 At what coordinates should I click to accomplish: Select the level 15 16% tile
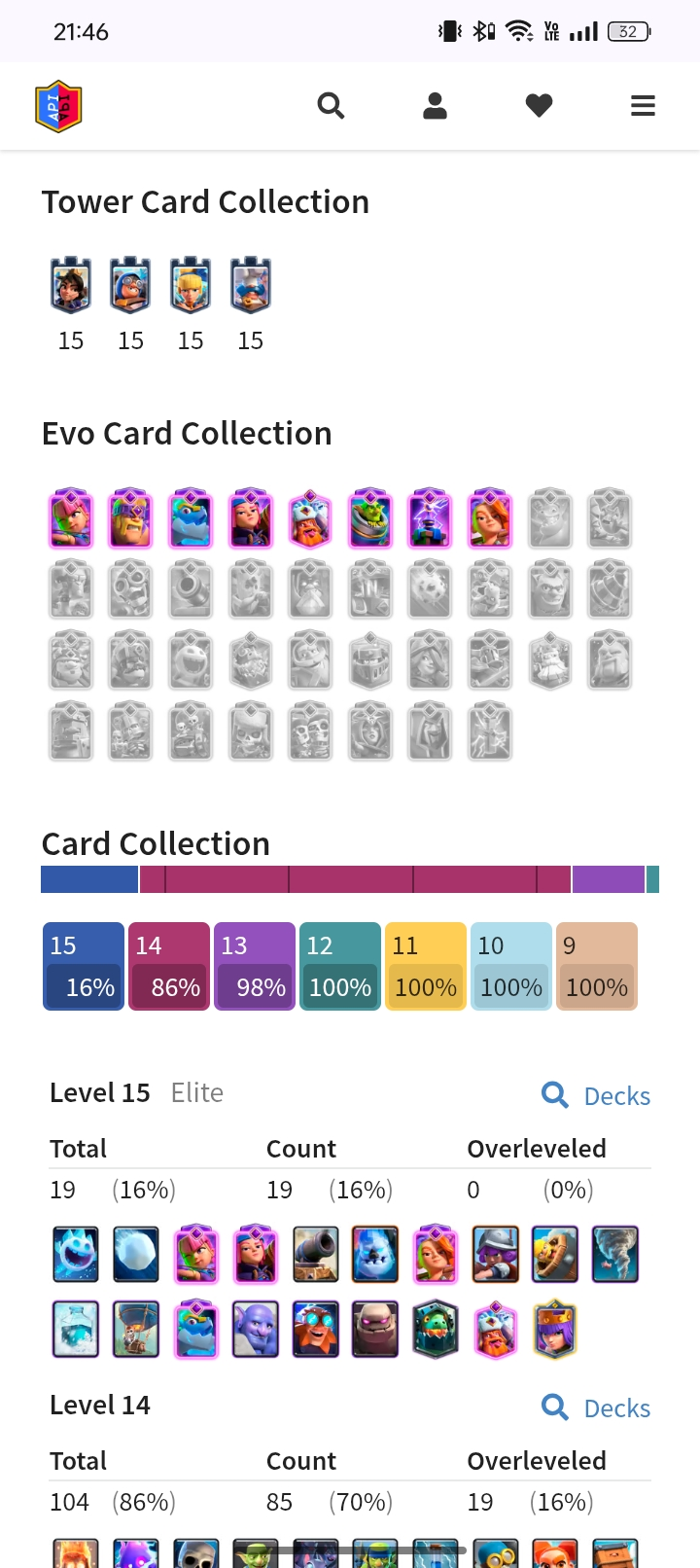click(84, 966)
